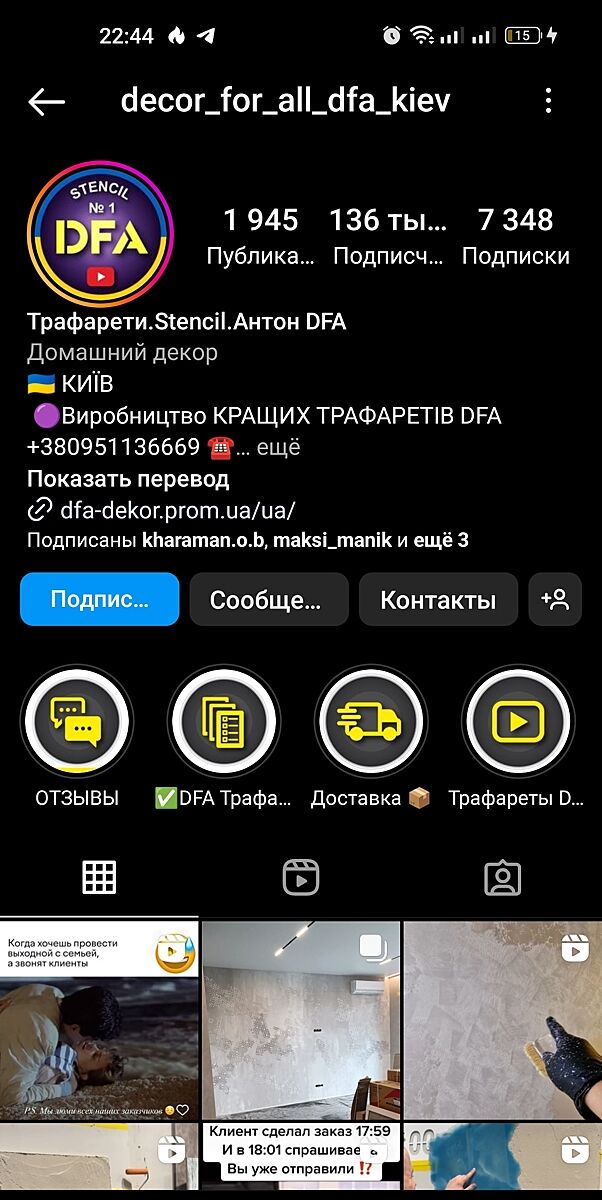Open the post about weekend with family
The height and width of the screenshot is (1200, 602).
click(99, 1020)
